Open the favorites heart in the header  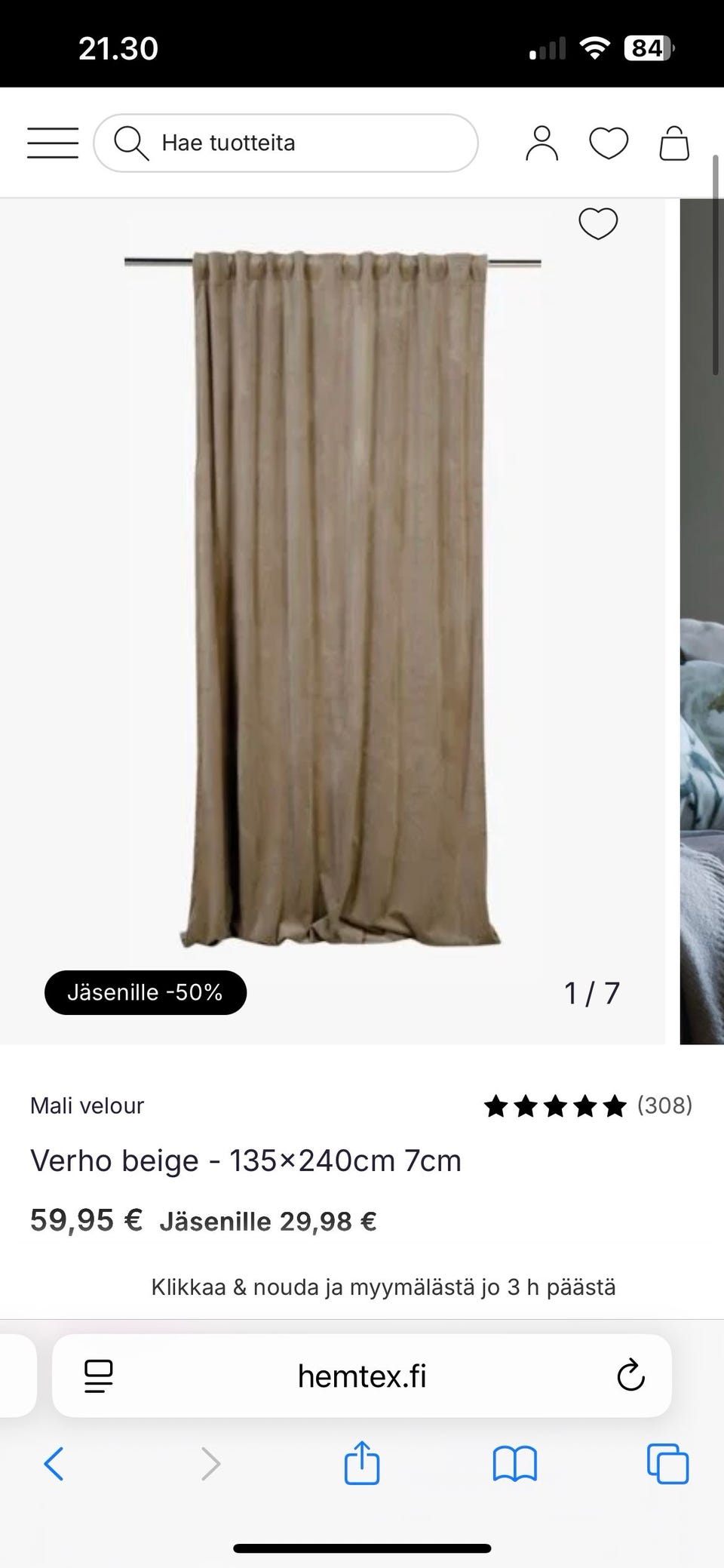pyautogui.click(x=608, y=143)
